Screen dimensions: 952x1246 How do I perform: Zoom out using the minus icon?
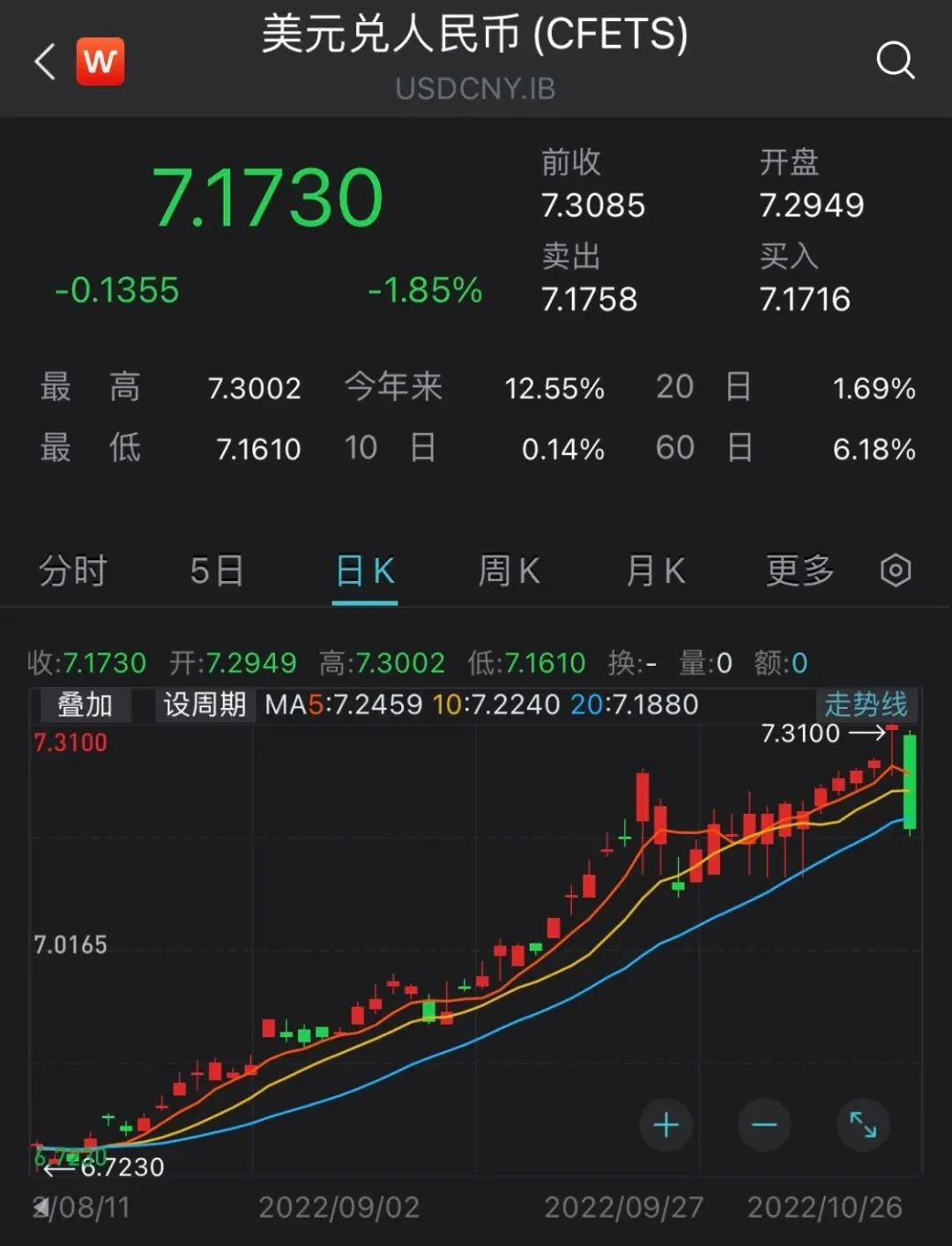[x=764, y=1125]
